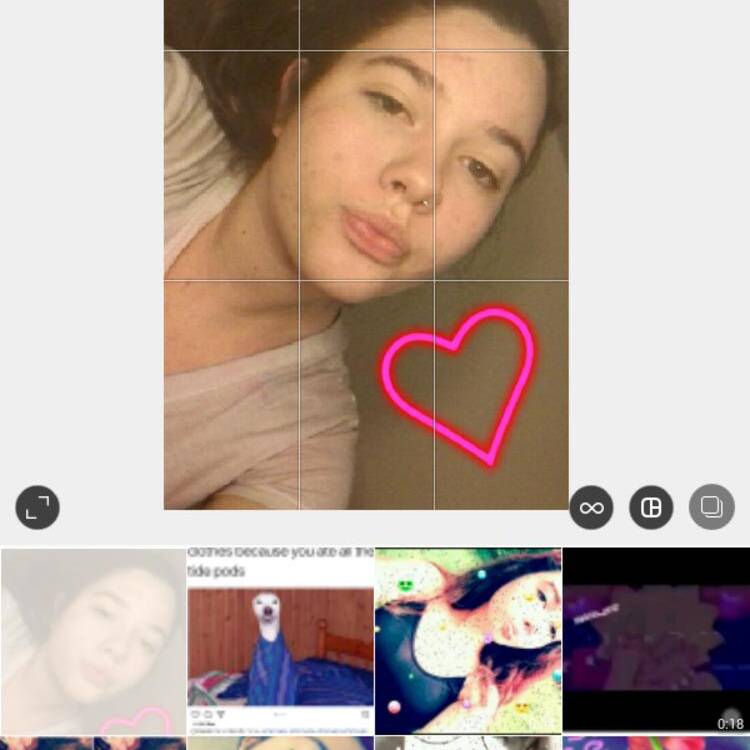
Task: Pick the 0:18 video thumbnail
Action: point(656,640)
